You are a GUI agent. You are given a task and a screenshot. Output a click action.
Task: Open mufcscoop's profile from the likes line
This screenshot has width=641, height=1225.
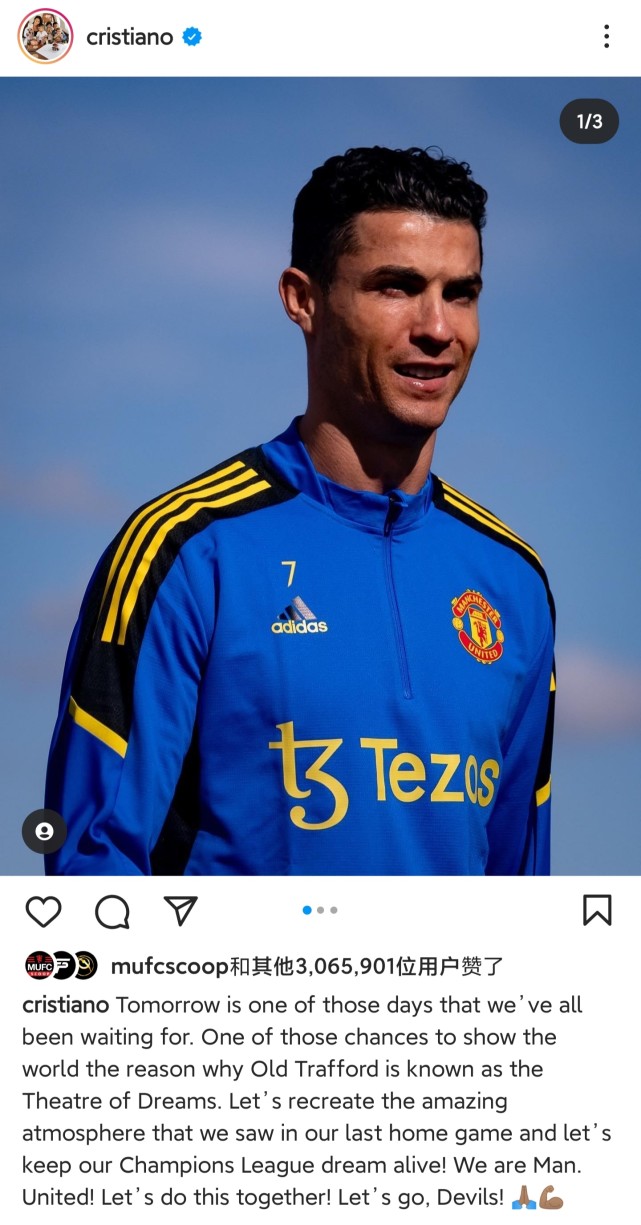(x=170, y=966)
